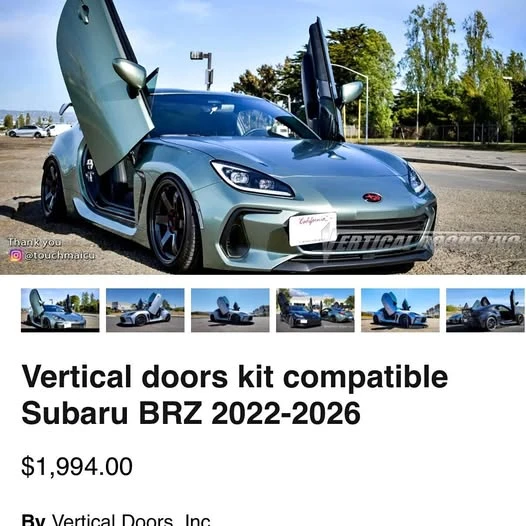This screenshot has height=526, width=526.
Task: Open the main green BRZ product photo
Action: [263, 137]
